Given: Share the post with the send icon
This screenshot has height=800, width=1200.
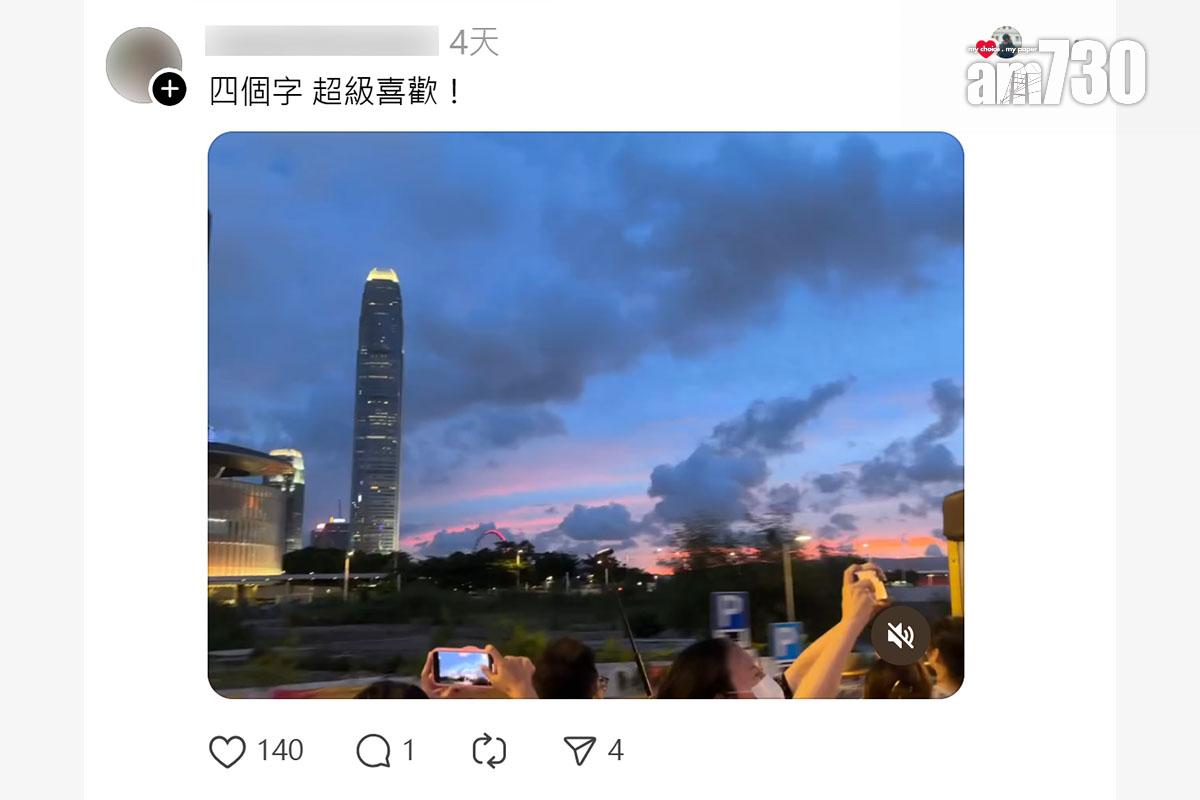Looking at the screenshot, I should tap(580, 751).
